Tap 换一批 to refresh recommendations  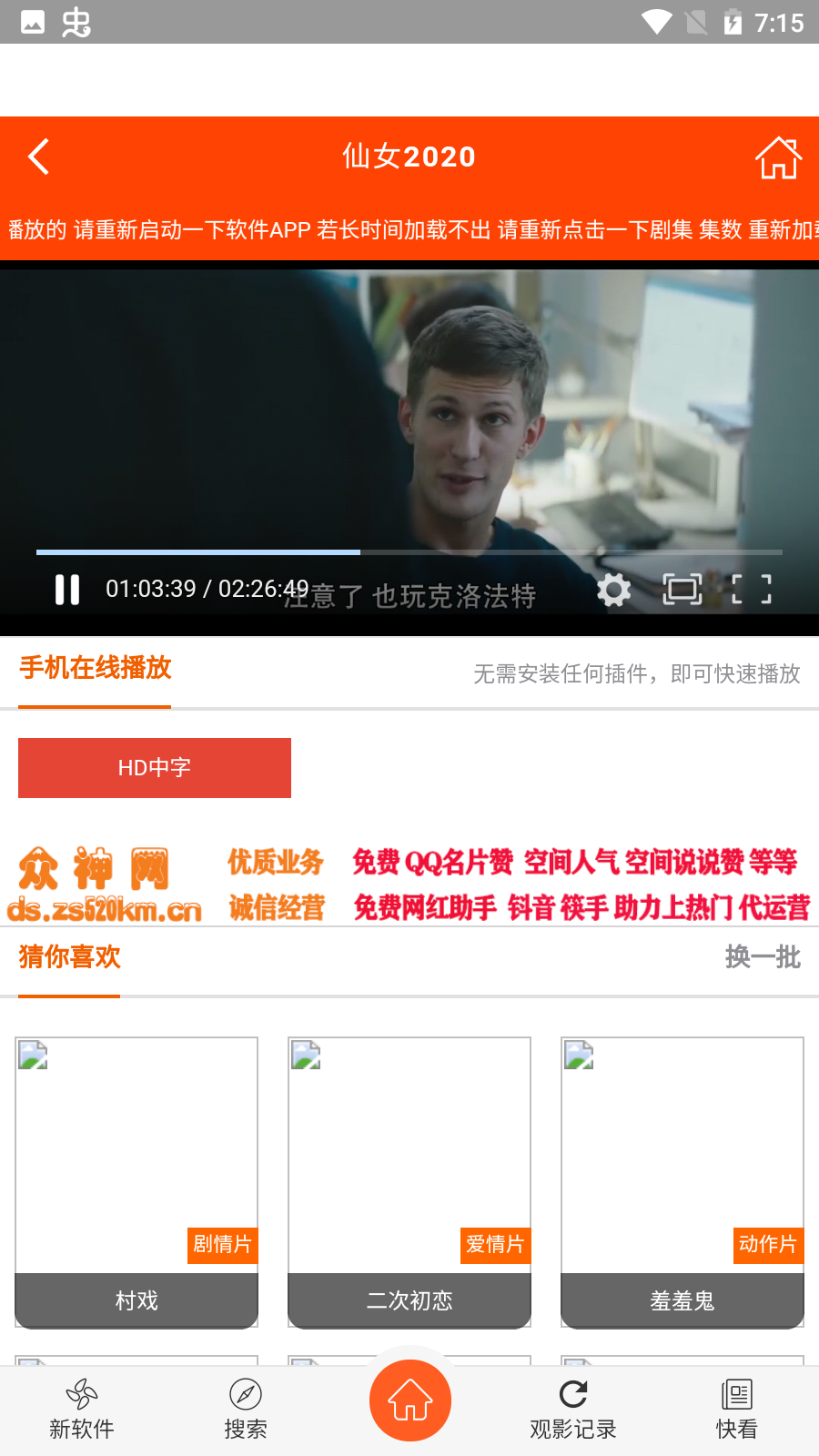click(x=763, y=957)
